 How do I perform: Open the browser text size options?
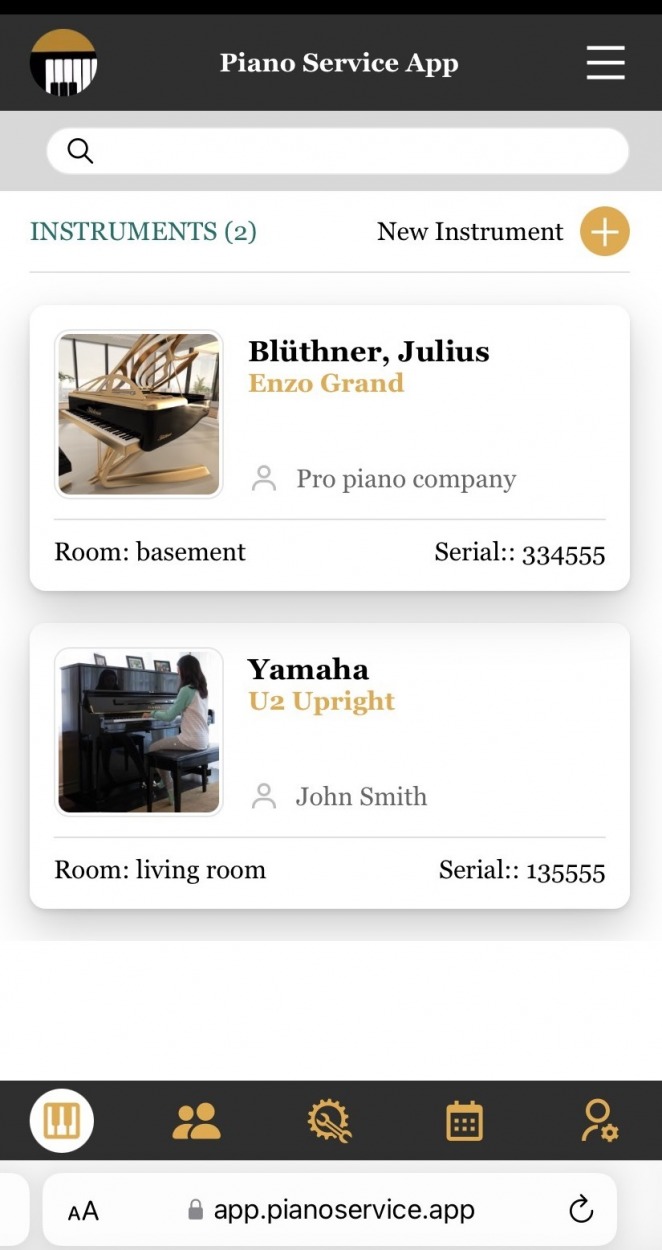click(83, 1211)
